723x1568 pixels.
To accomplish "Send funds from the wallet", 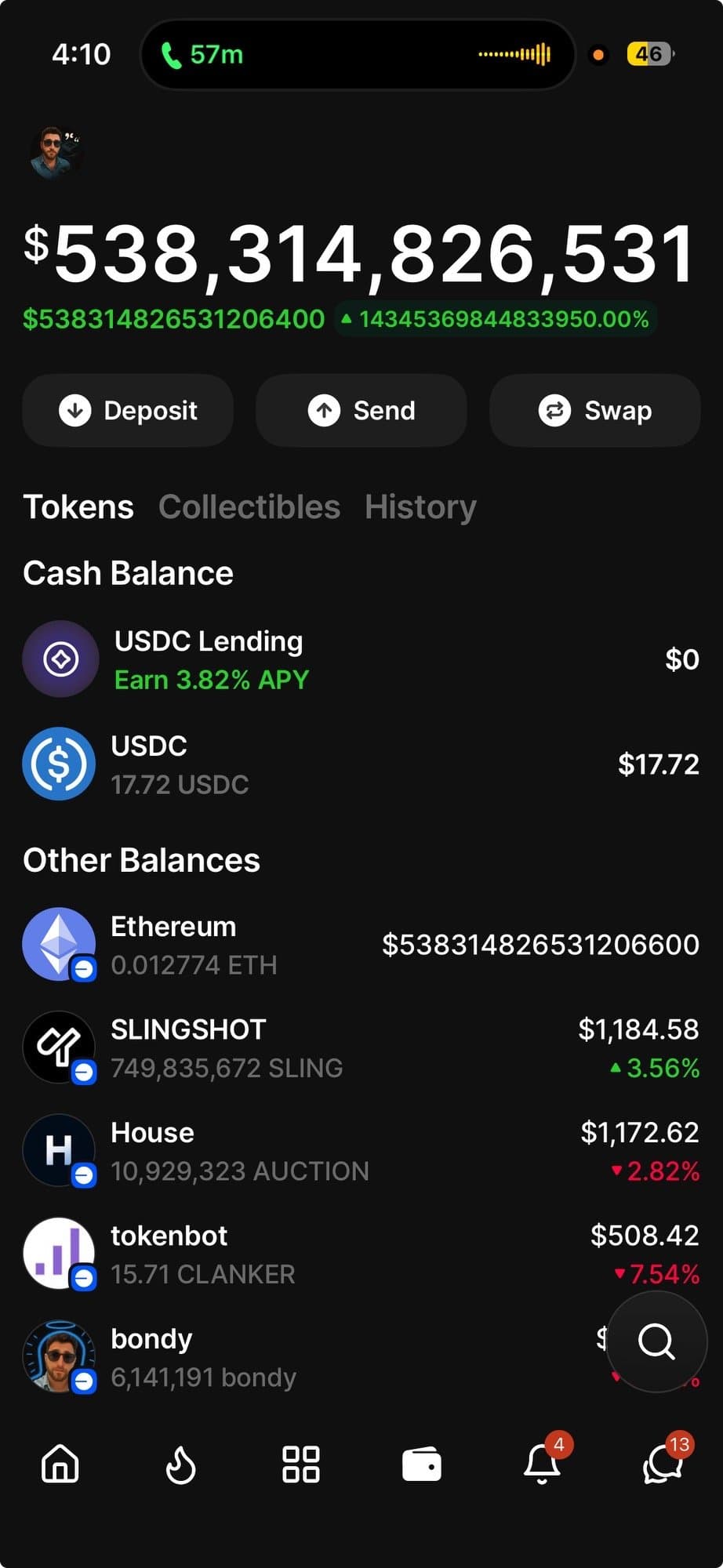I will click(361, 410).
